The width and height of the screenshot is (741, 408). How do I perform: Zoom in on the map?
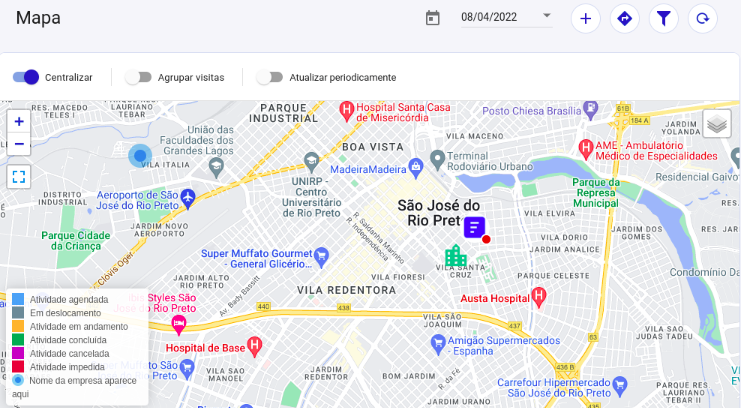pos(19,121)
